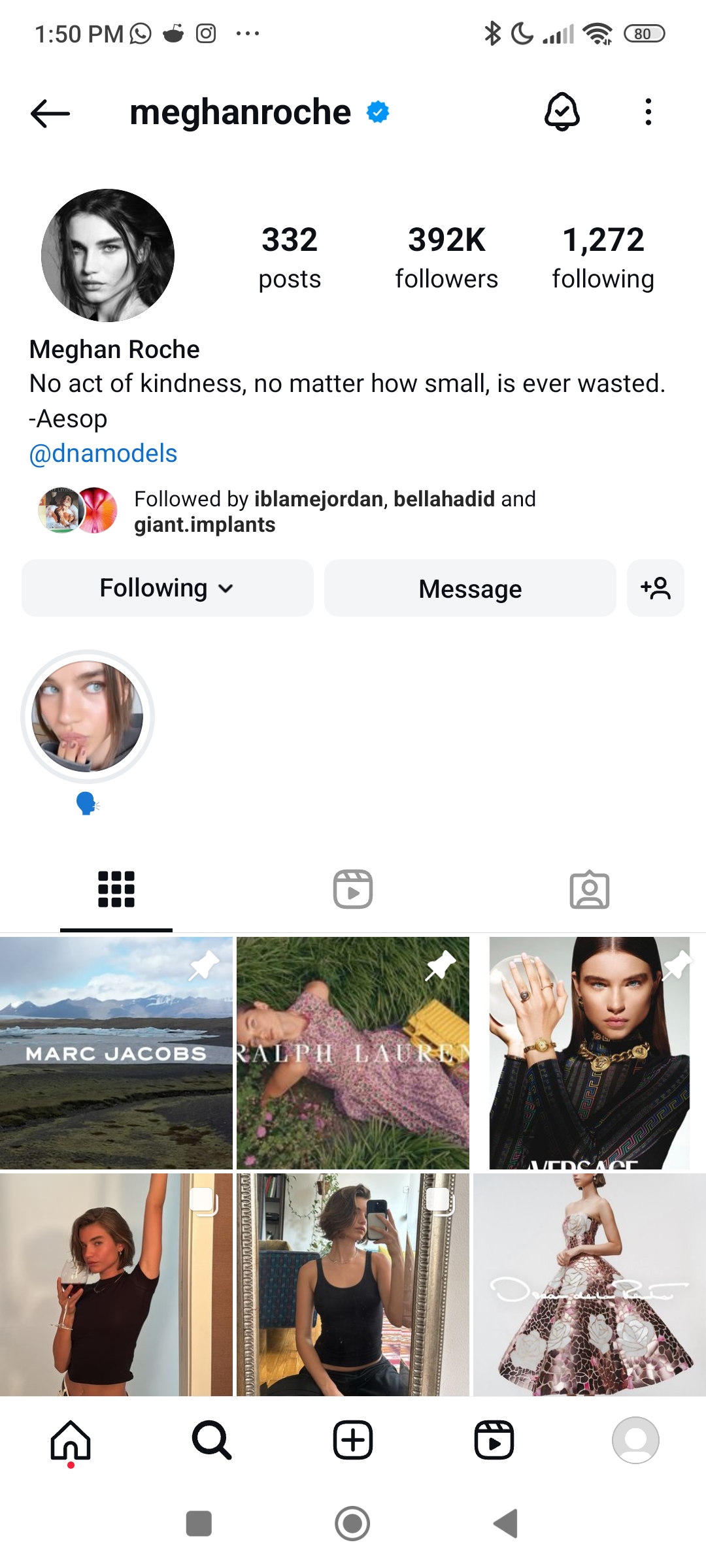The width and height of the screenshot is (706, 1568).
Task: View the 392K followers list
Action: (x=446, y=257)
